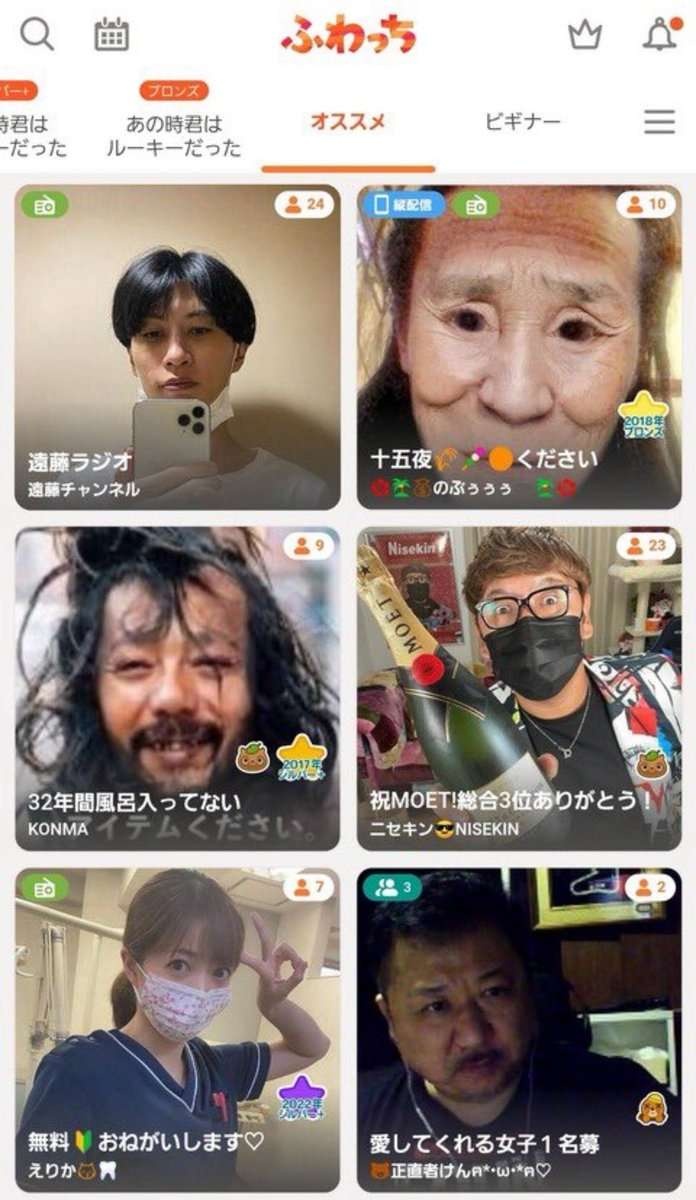Join the 祝MOET!総合3位ありがとう stream
This screenshot has height=1200, width=696.
pos(519,688)
